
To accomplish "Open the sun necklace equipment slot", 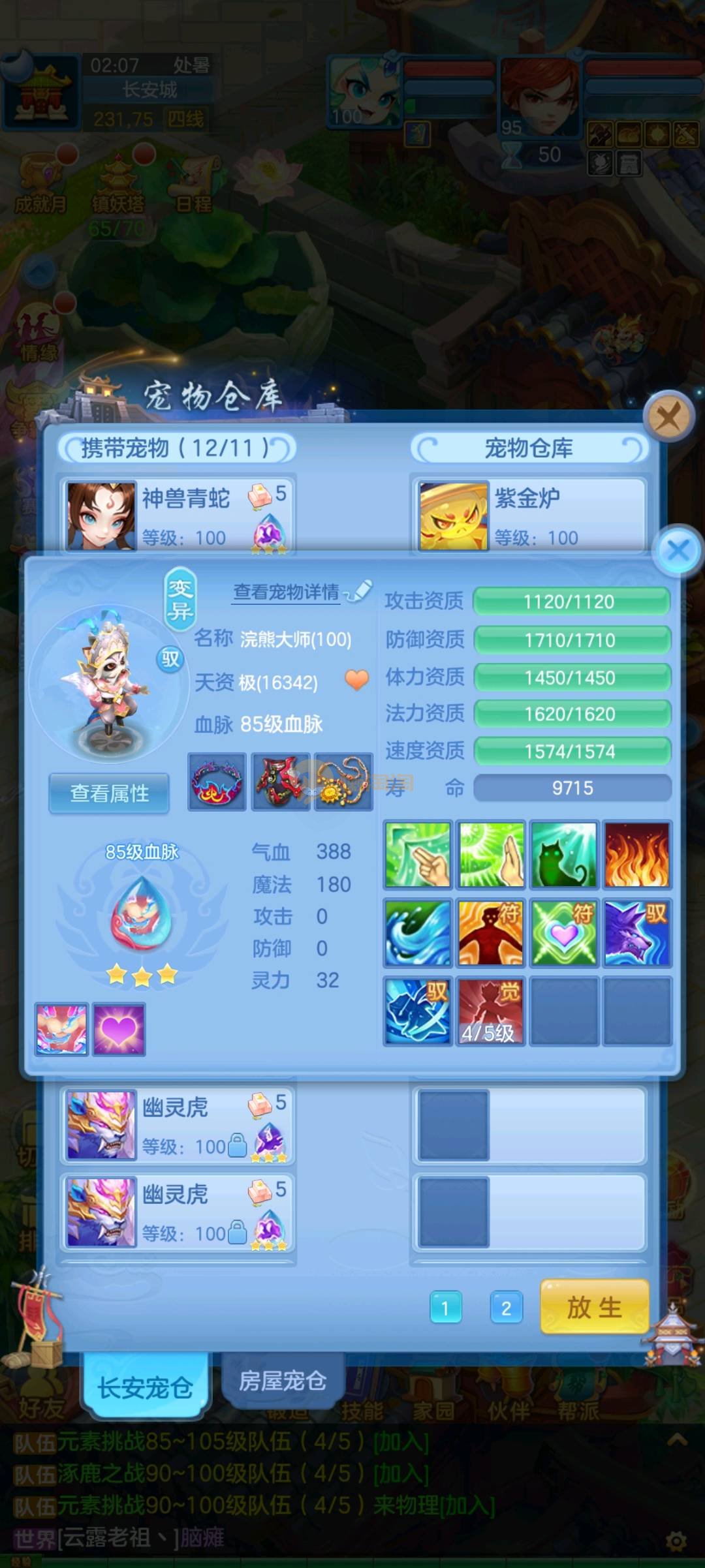I will tap(343, 782).
